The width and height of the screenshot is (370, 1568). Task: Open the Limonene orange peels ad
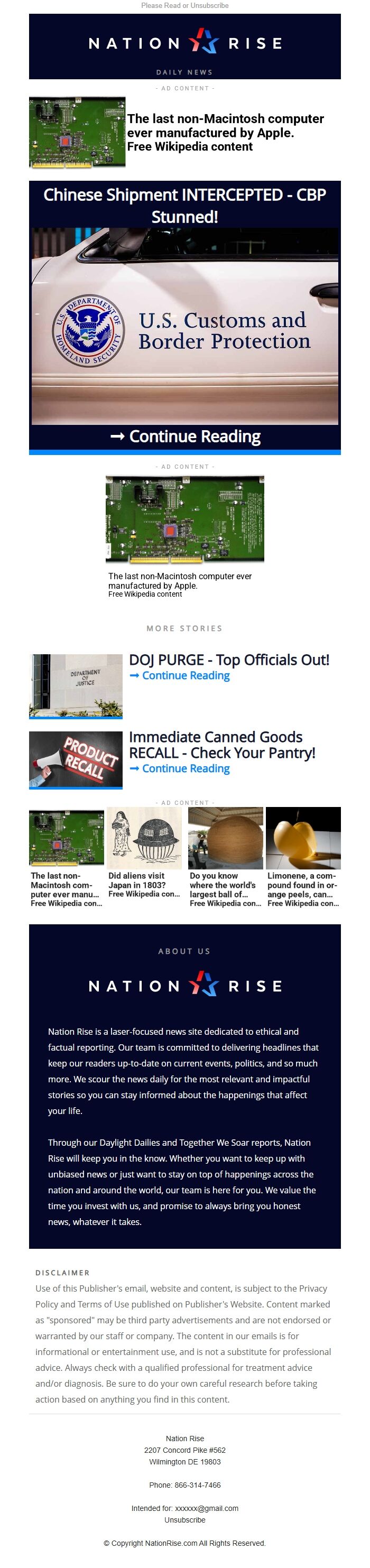303,858
